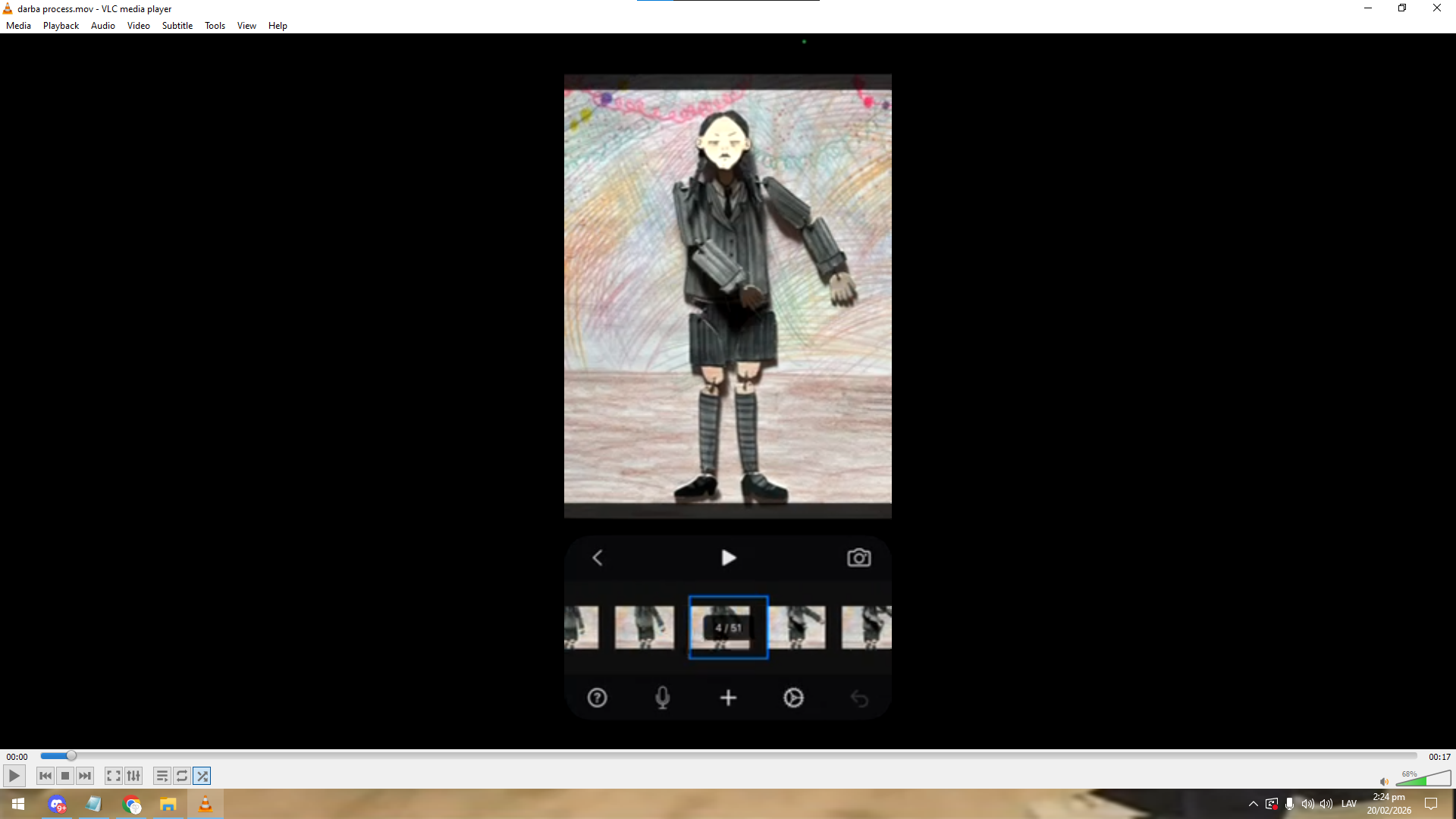Open the View menu

(x=246, y=26)
